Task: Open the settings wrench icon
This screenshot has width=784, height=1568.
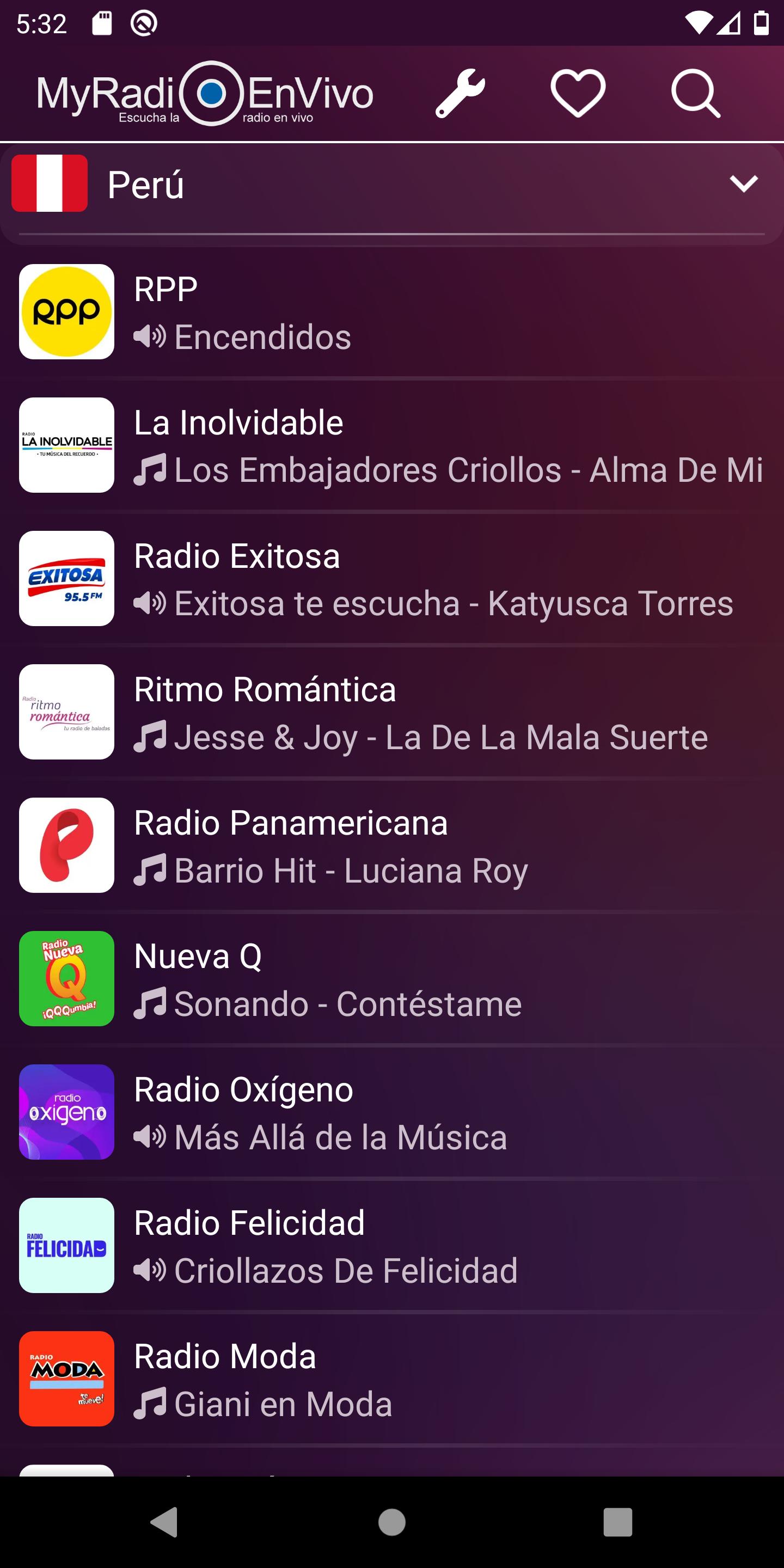Action: (x=460, y=93)
